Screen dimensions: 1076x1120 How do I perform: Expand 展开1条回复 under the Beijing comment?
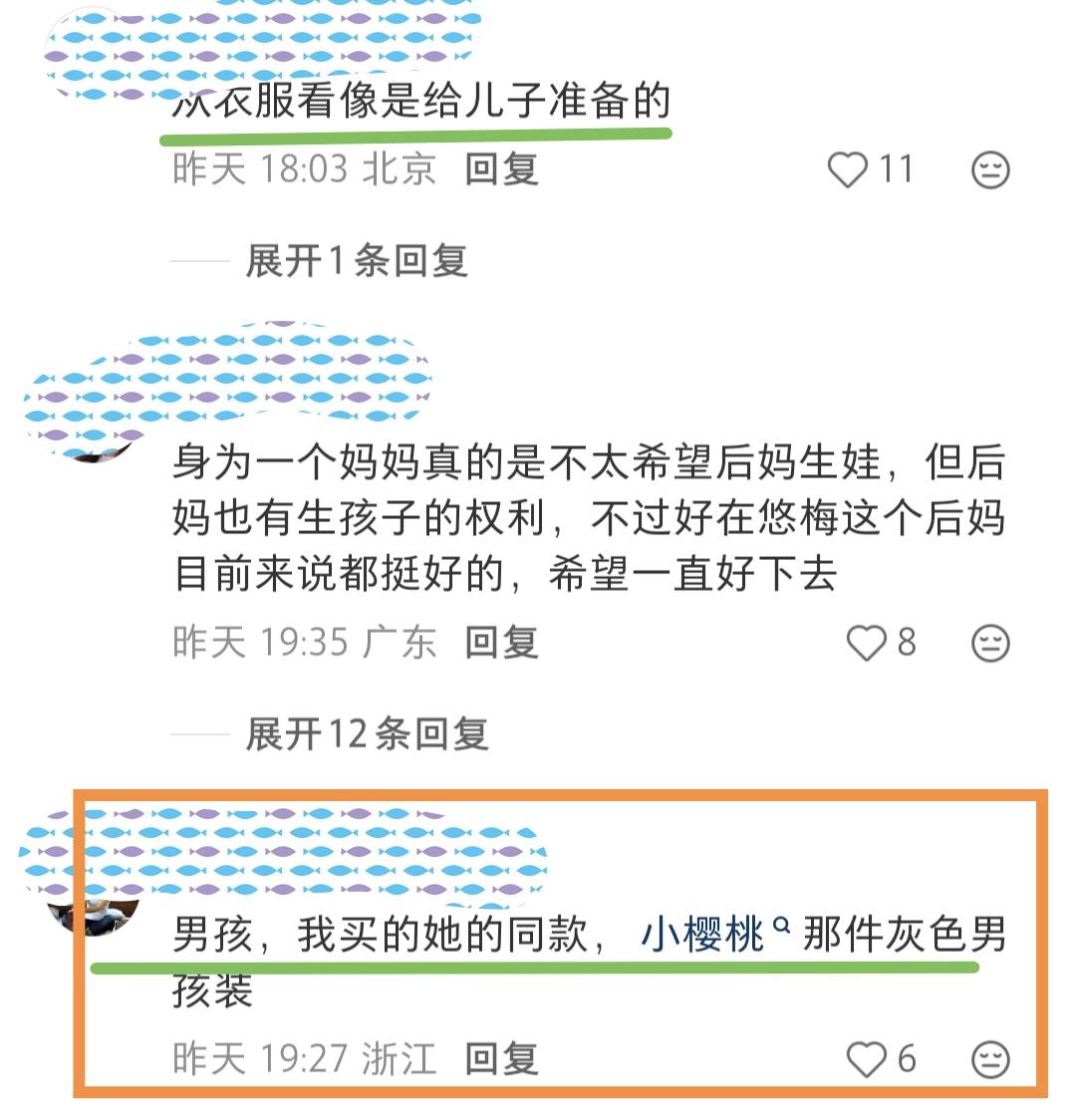point(356,261)
